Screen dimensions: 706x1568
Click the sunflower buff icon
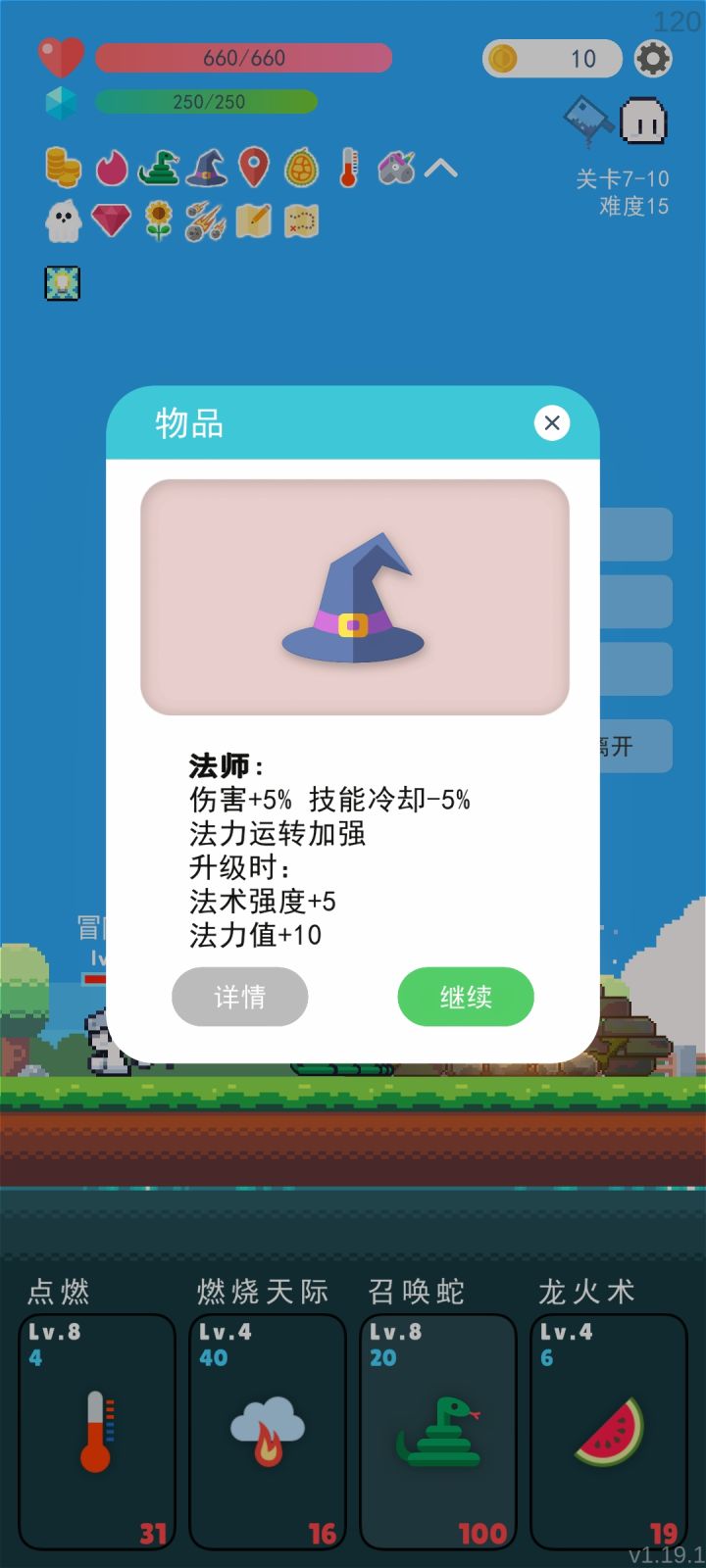157,220
